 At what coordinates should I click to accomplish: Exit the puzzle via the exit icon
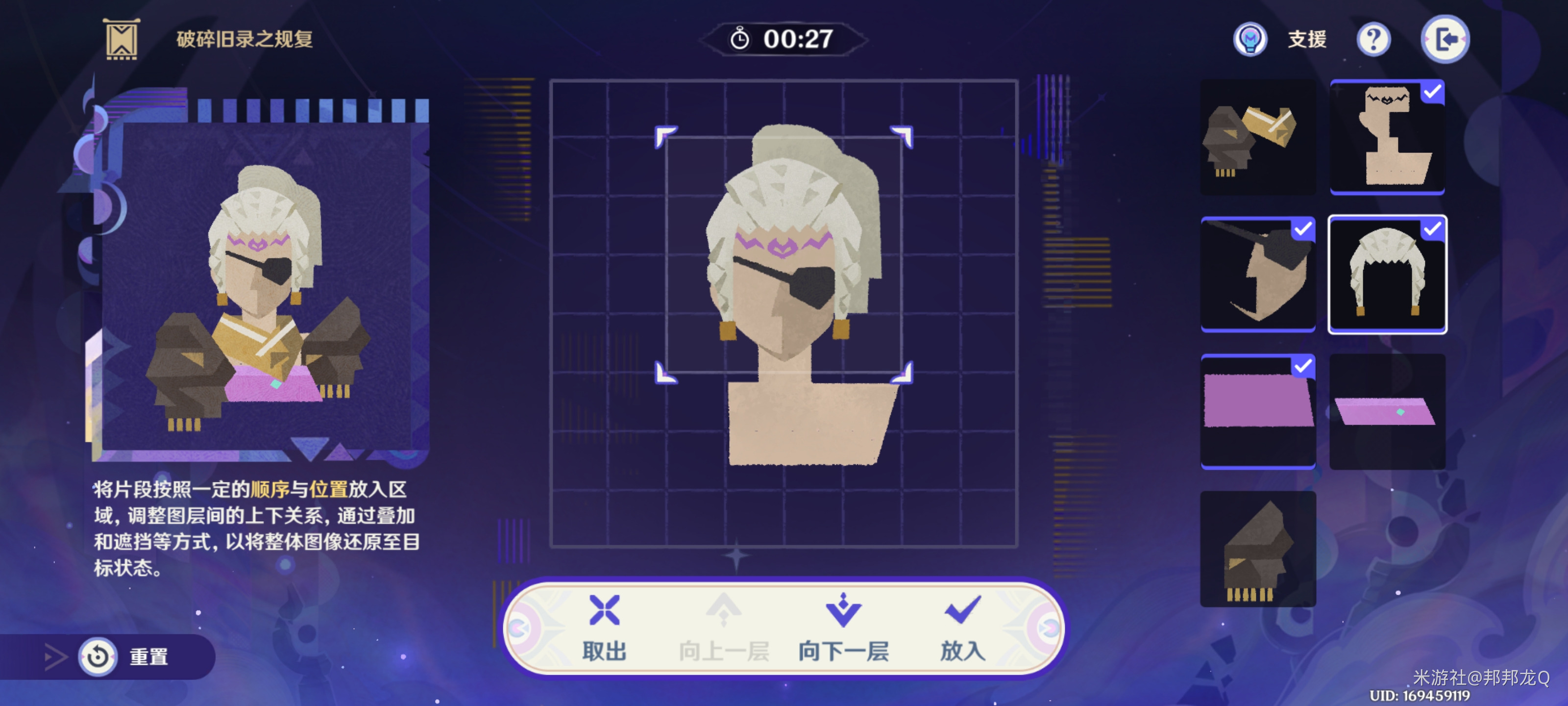click(1445, 40)
